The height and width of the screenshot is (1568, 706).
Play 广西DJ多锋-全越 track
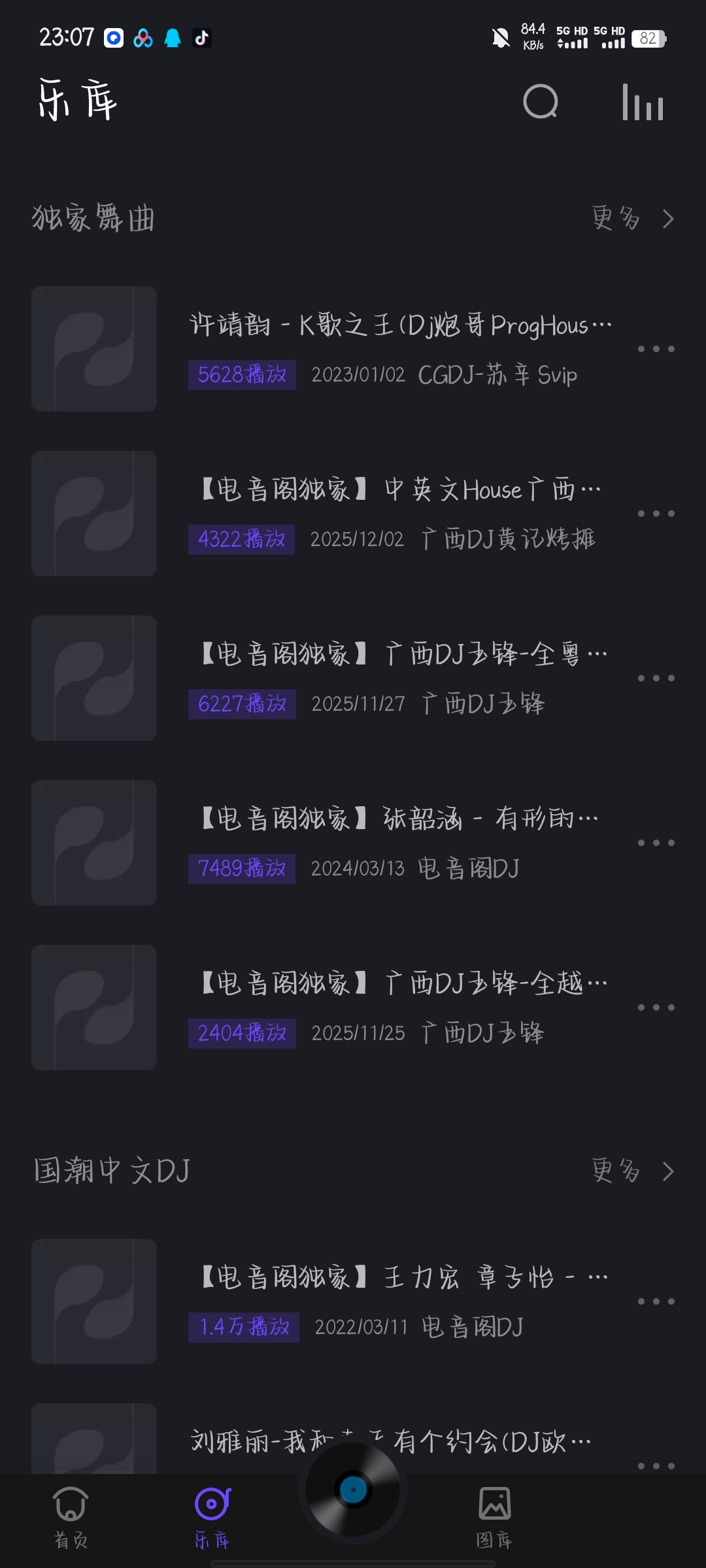click(x=400, y=984)
